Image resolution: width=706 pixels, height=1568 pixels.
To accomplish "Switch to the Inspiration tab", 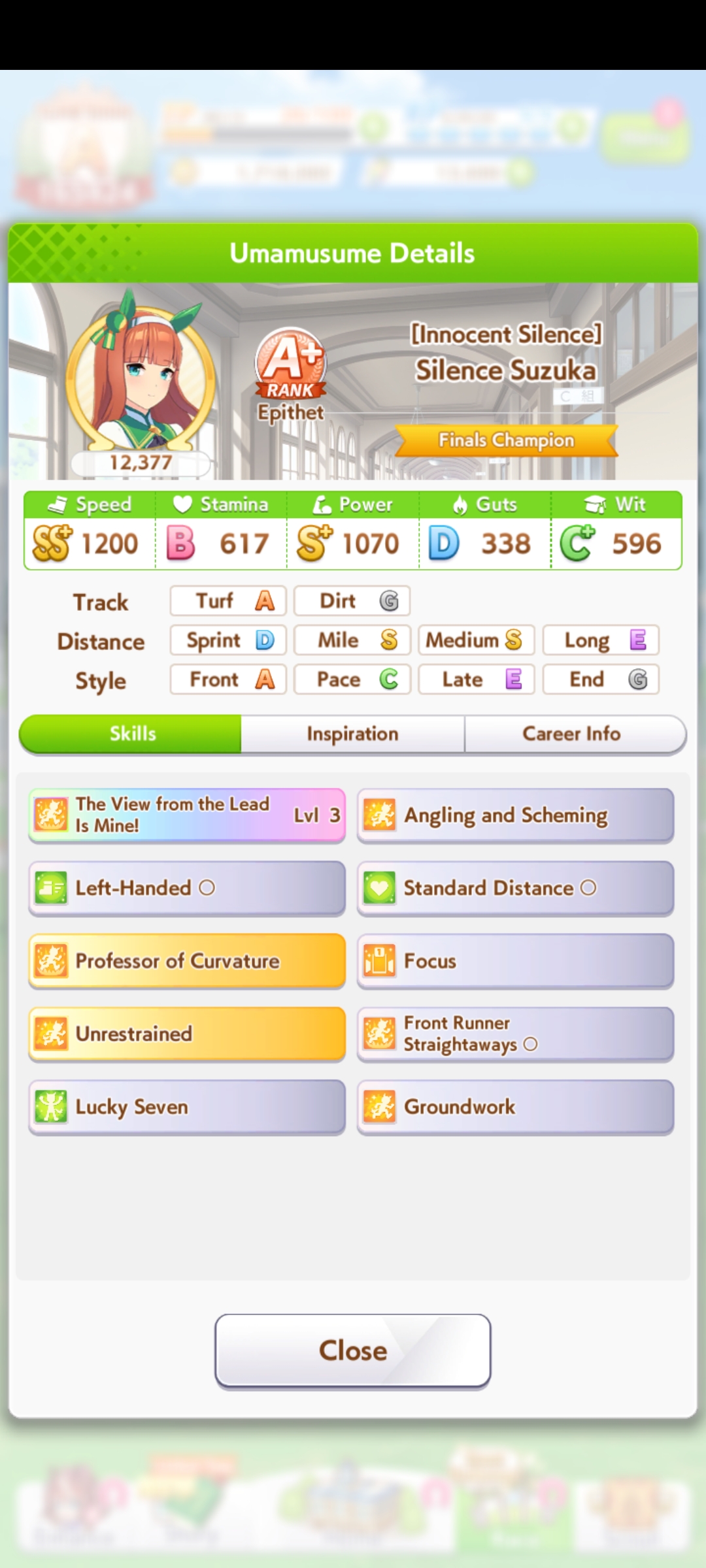I will coord(353,734).
